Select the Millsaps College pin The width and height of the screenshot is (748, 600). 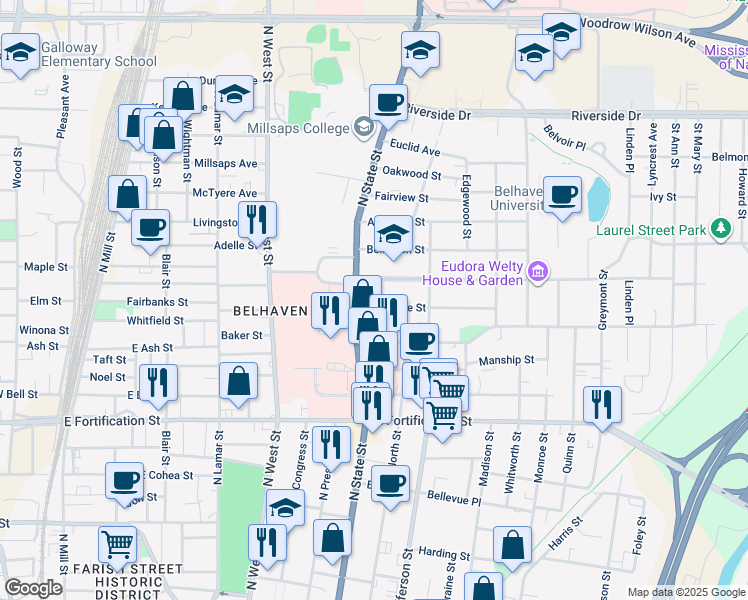point(364,127)
